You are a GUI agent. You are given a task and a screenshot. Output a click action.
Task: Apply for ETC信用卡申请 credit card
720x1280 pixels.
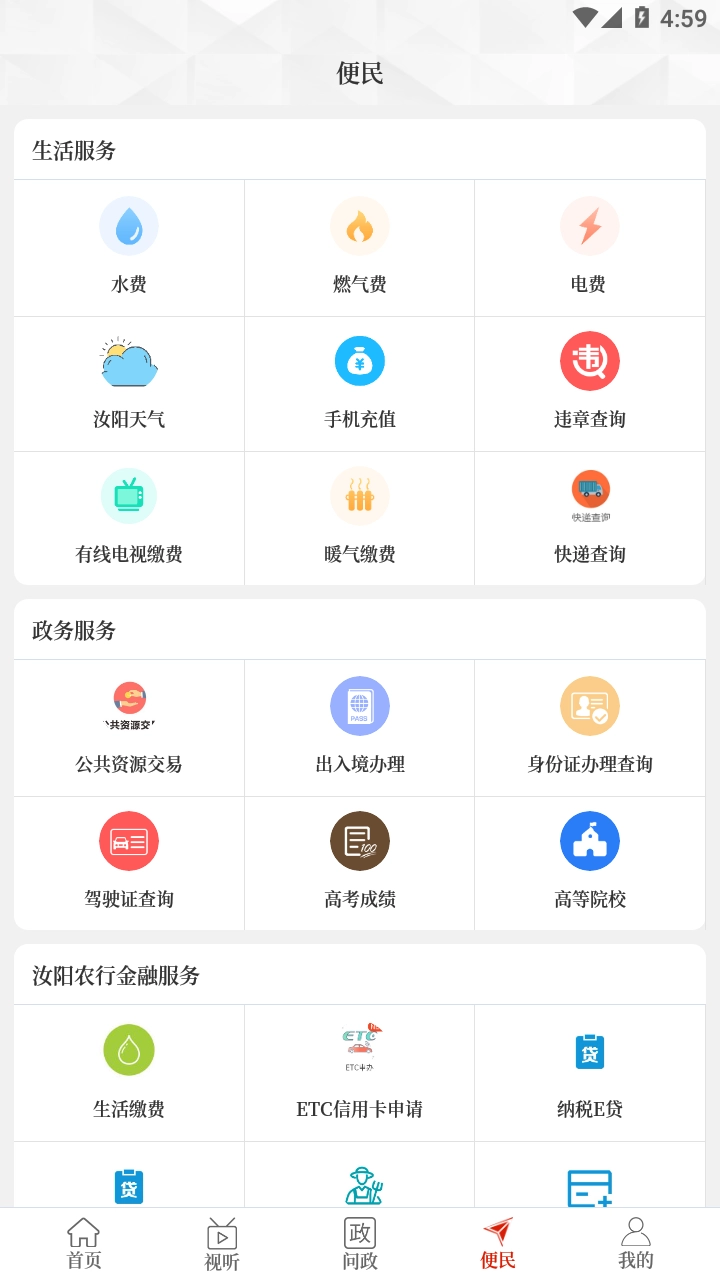[359, 1072]
